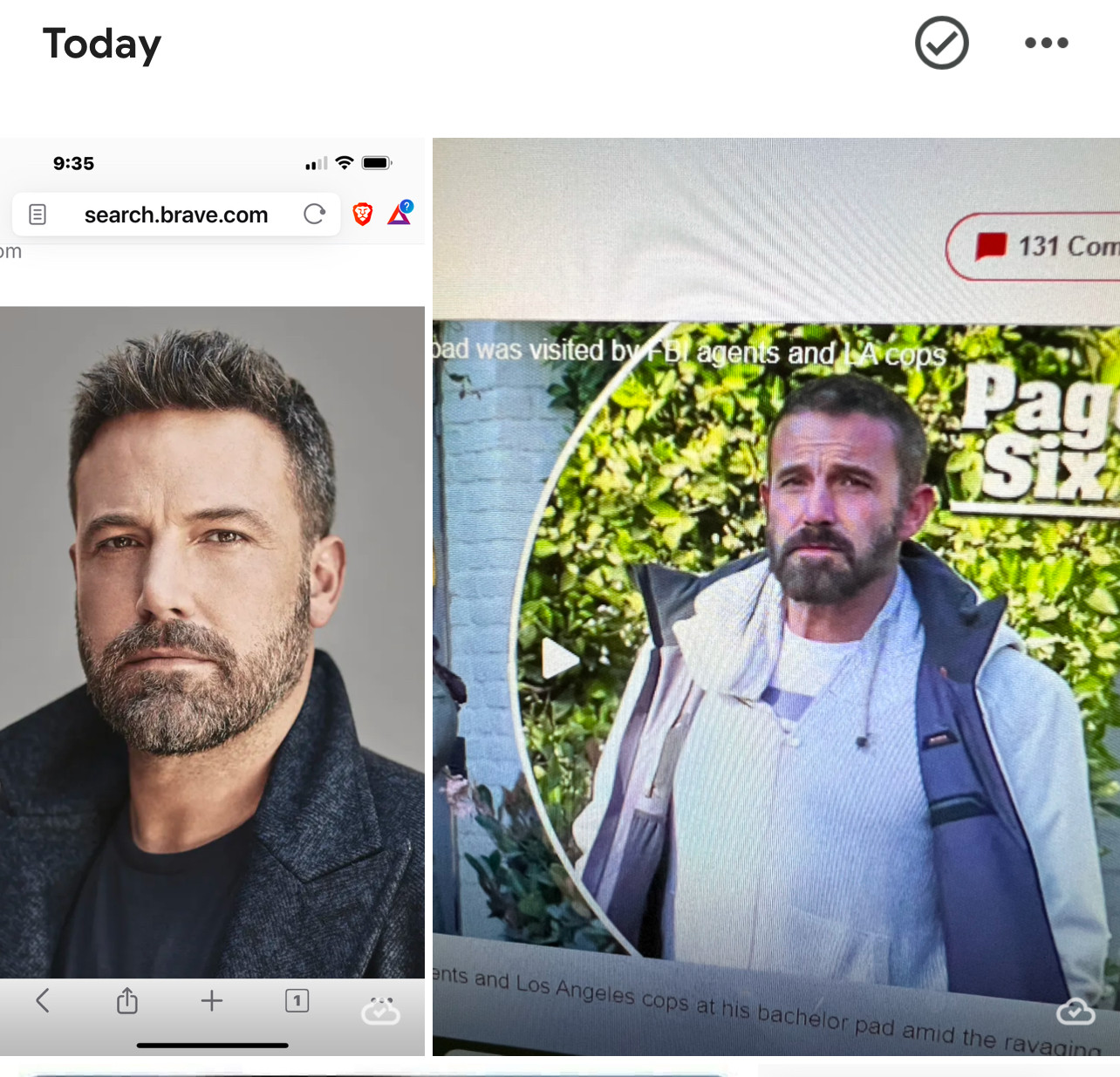
Task: Open the Page Six screen photo
Action: pos(775,596)
